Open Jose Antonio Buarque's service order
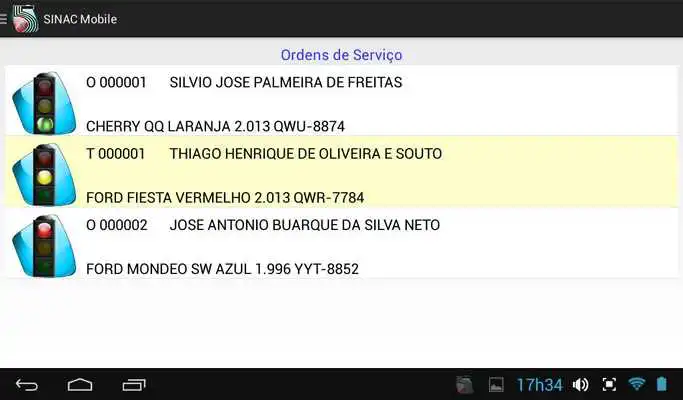Viewport: 683px width, 400px height. pos(340,243)
